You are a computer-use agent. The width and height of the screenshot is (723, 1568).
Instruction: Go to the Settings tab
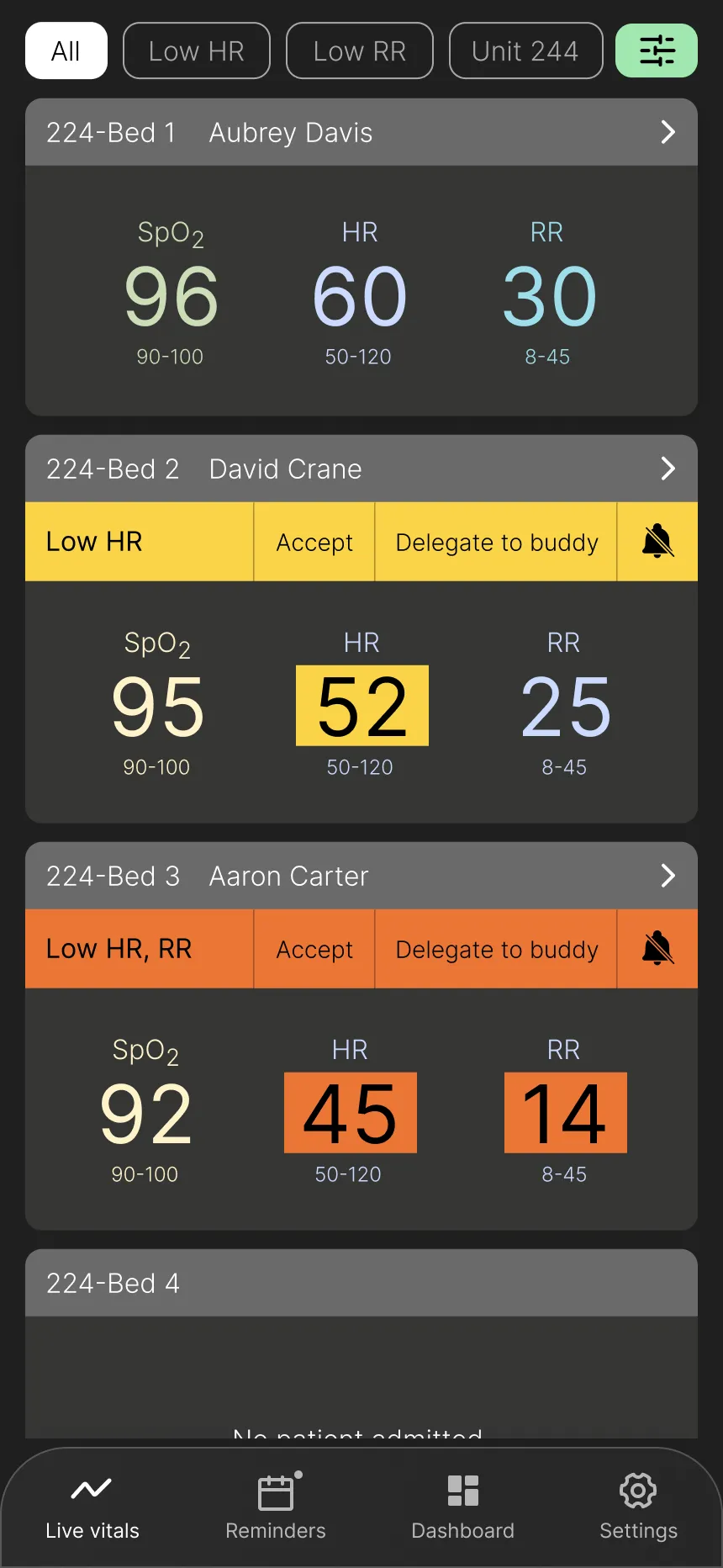click(638, 1506)
